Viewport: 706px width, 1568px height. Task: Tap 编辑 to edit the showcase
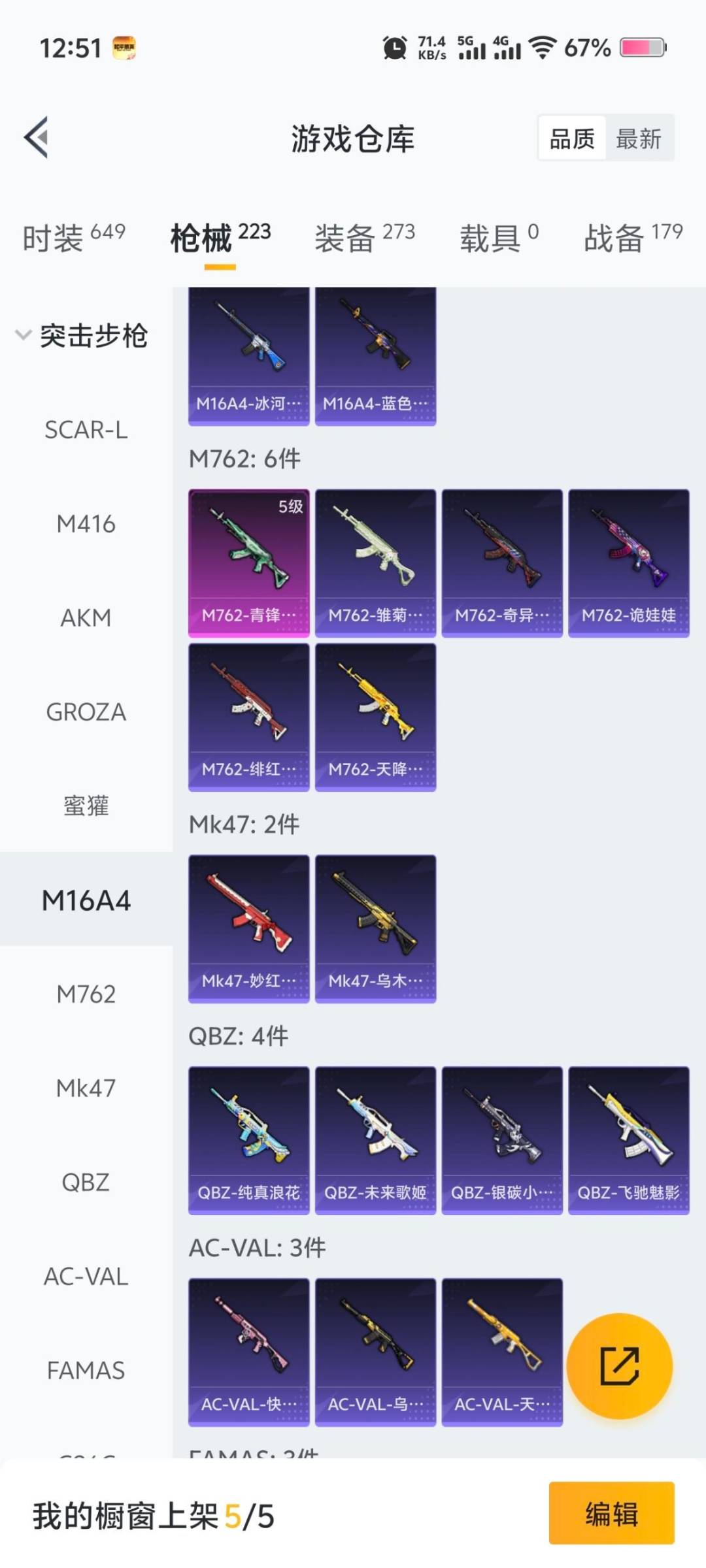(x=611, y=1513)
